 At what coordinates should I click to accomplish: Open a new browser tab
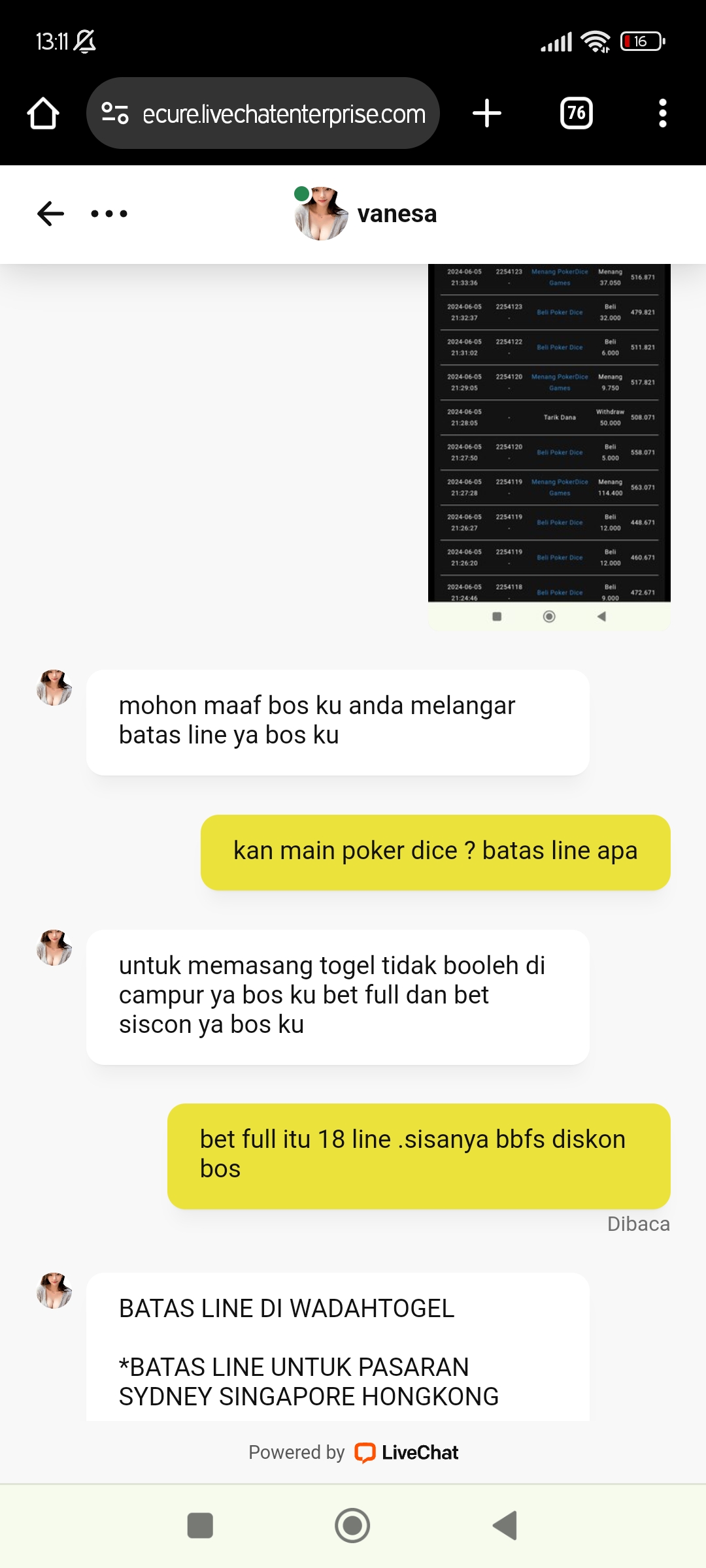click(x=487, y=114)
